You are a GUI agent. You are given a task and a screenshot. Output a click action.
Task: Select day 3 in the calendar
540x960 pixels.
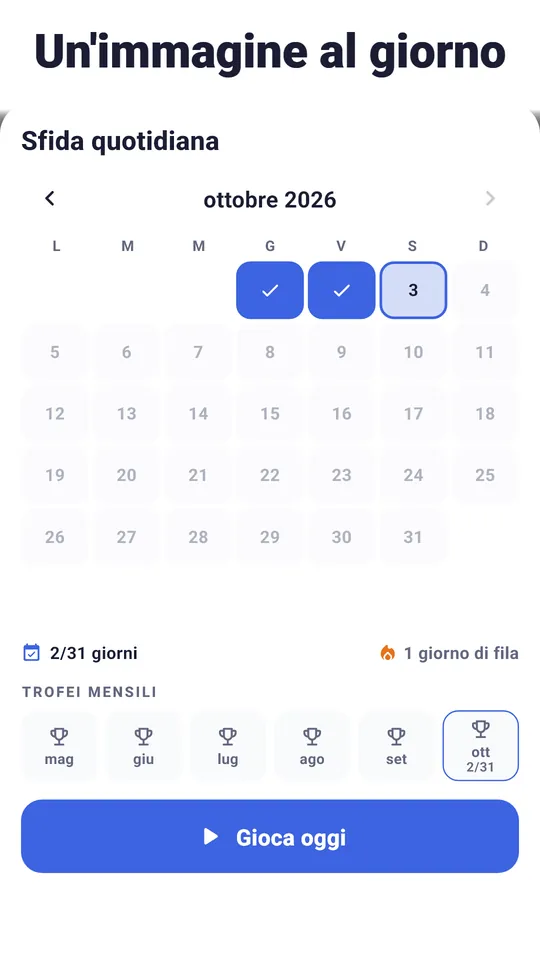(x=413, y=290)
